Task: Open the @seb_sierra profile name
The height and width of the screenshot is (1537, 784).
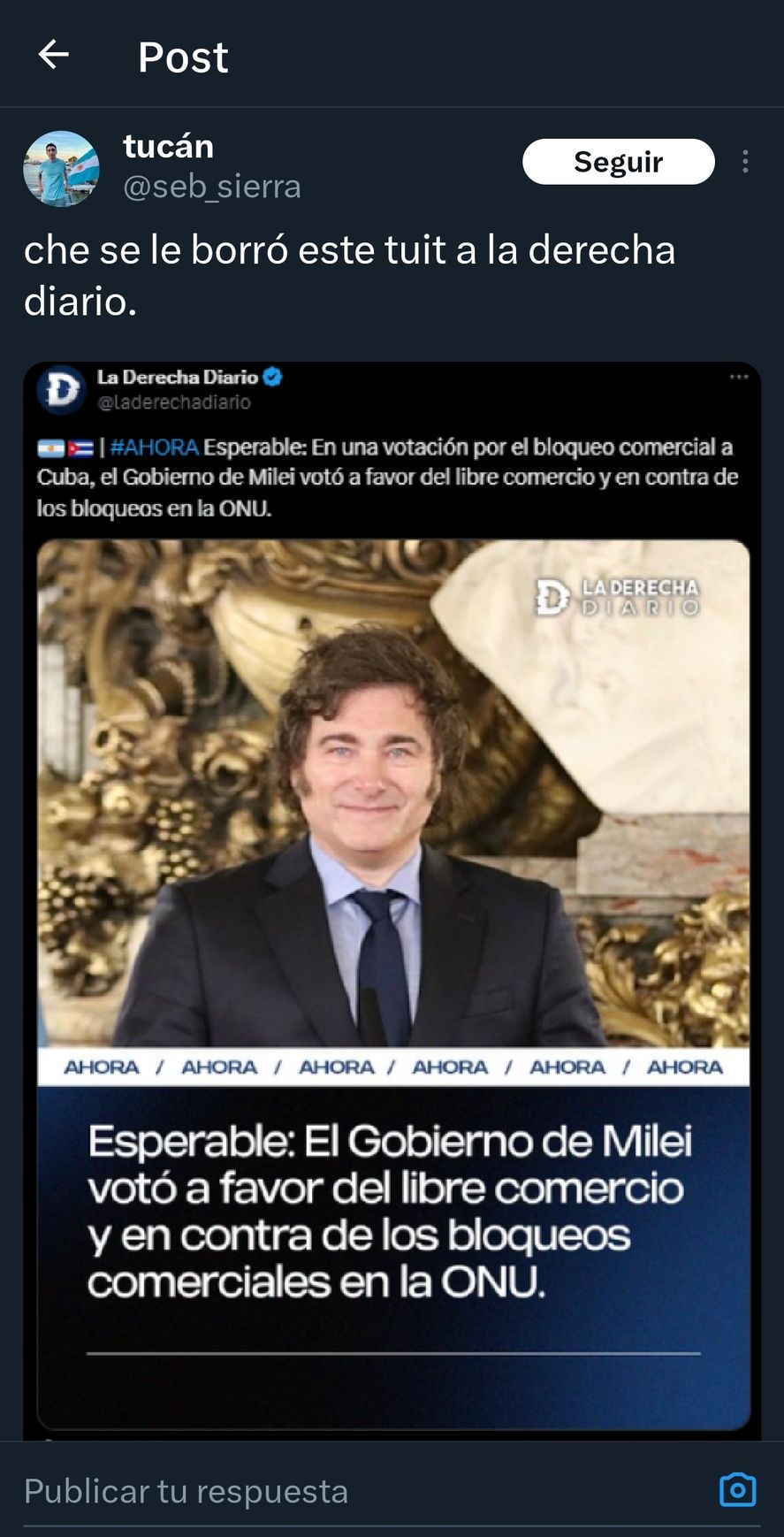Action: click(211, 187)
